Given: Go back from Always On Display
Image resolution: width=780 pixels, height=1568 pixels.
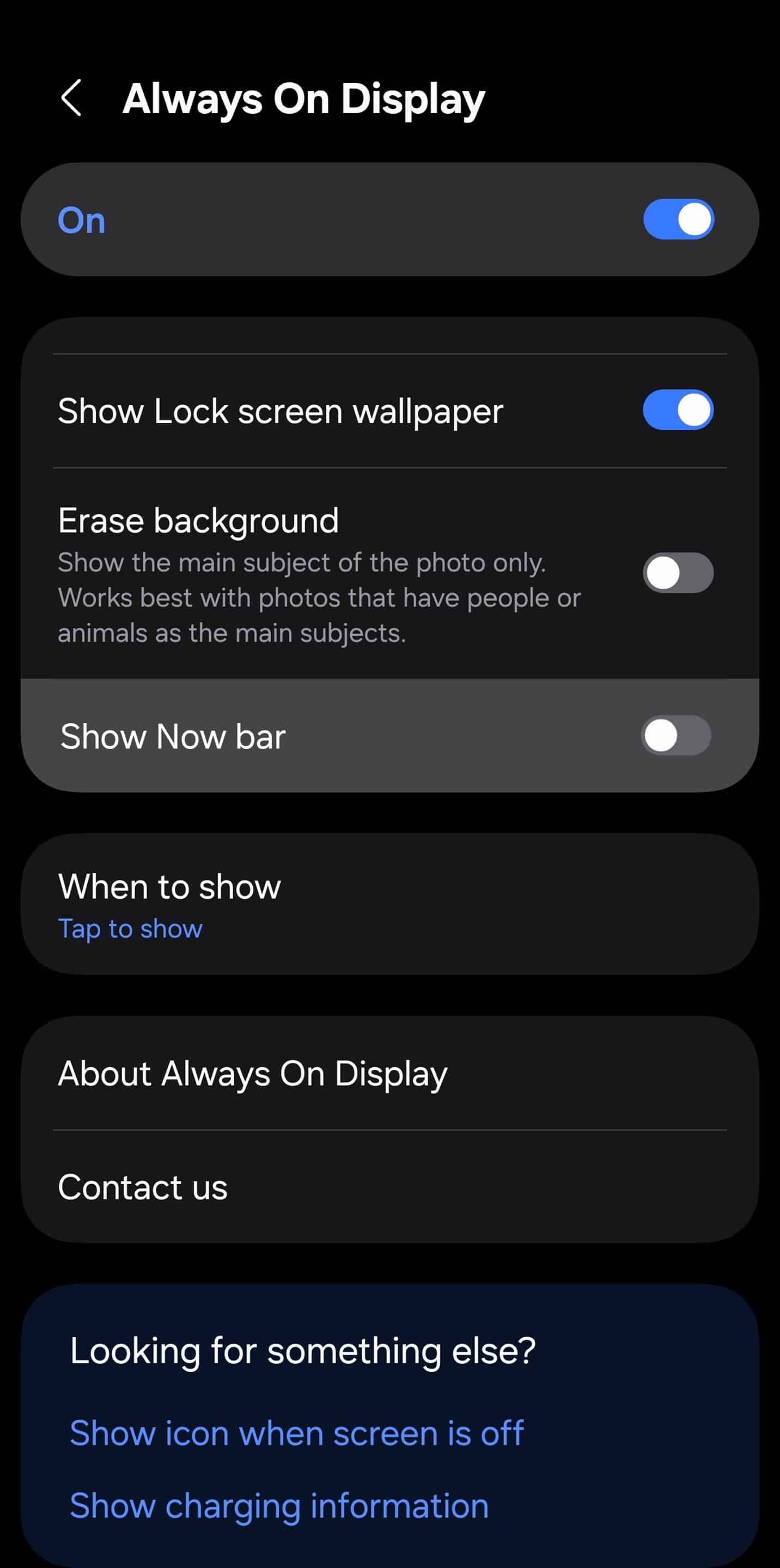Looking at the screenshot, I should point(71,98).
